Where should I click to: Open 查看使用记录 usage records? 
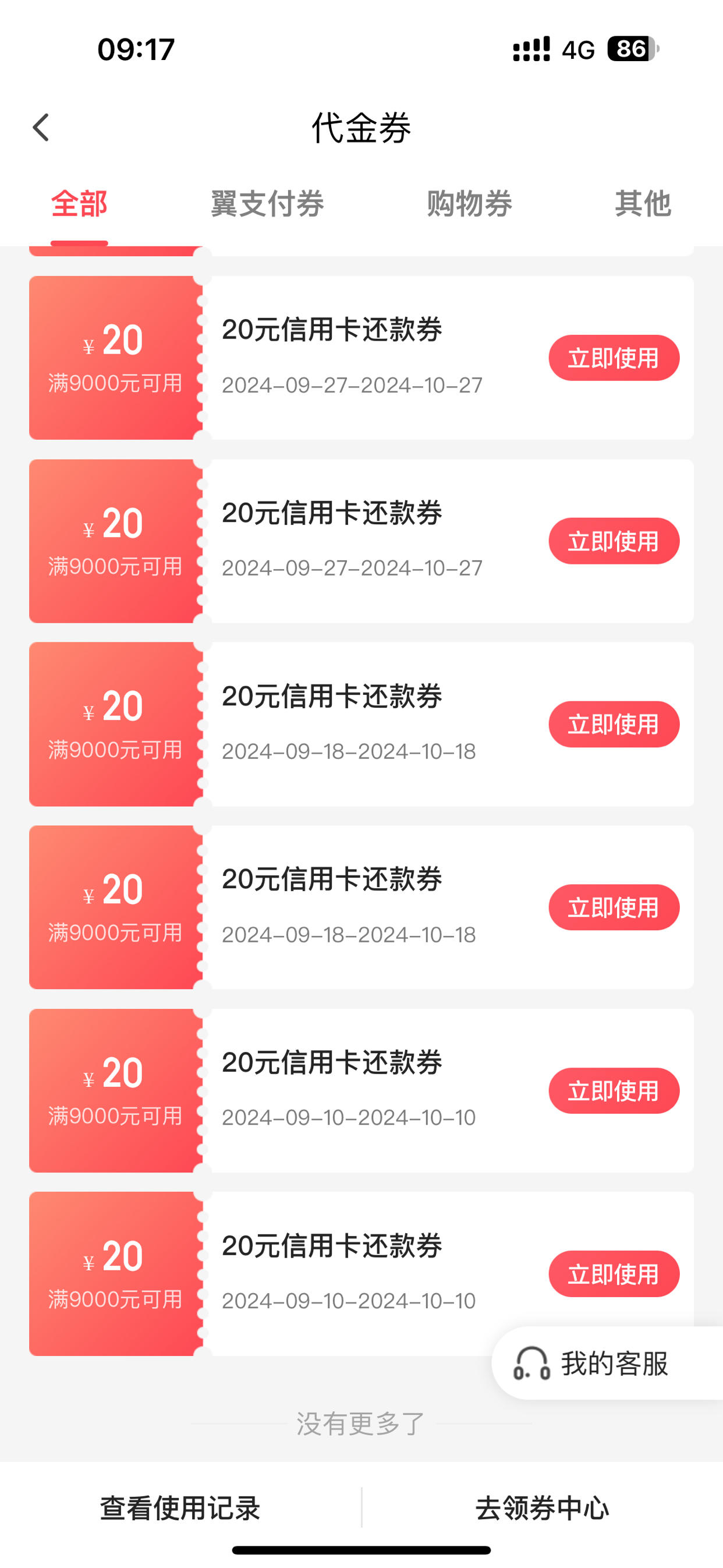(x=180, y=1509)
